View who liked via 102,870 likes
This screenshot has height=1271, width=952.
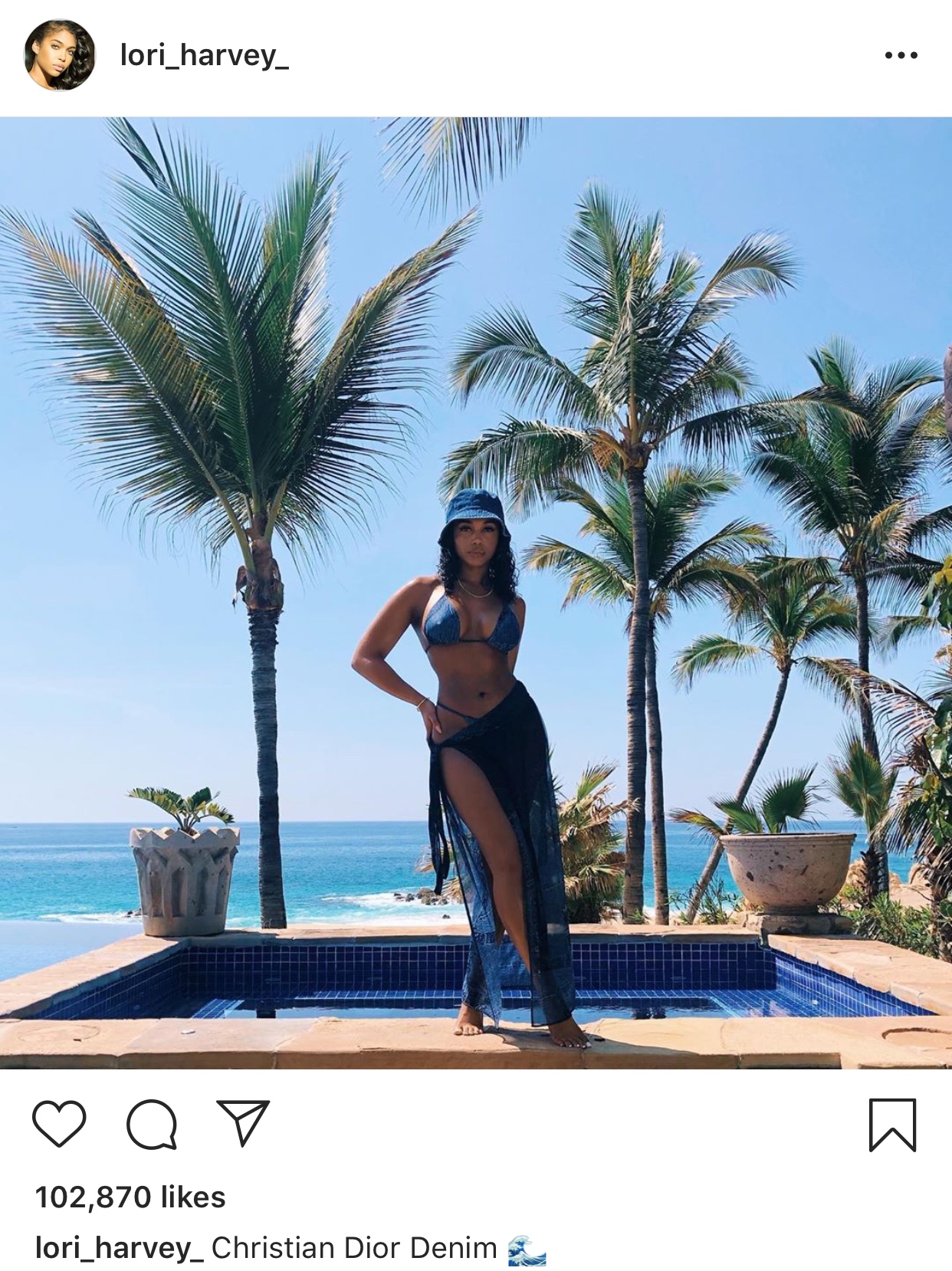pos(130,1197)
